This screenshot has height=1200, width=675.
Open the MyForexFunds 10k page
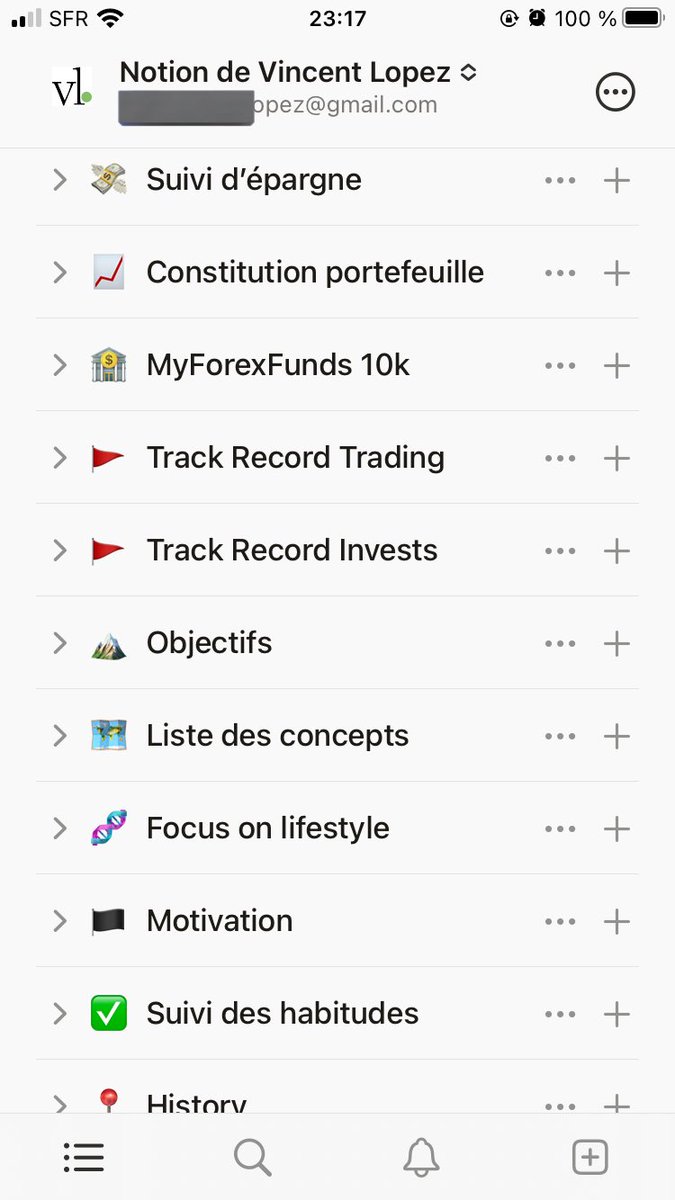(278, 365)
